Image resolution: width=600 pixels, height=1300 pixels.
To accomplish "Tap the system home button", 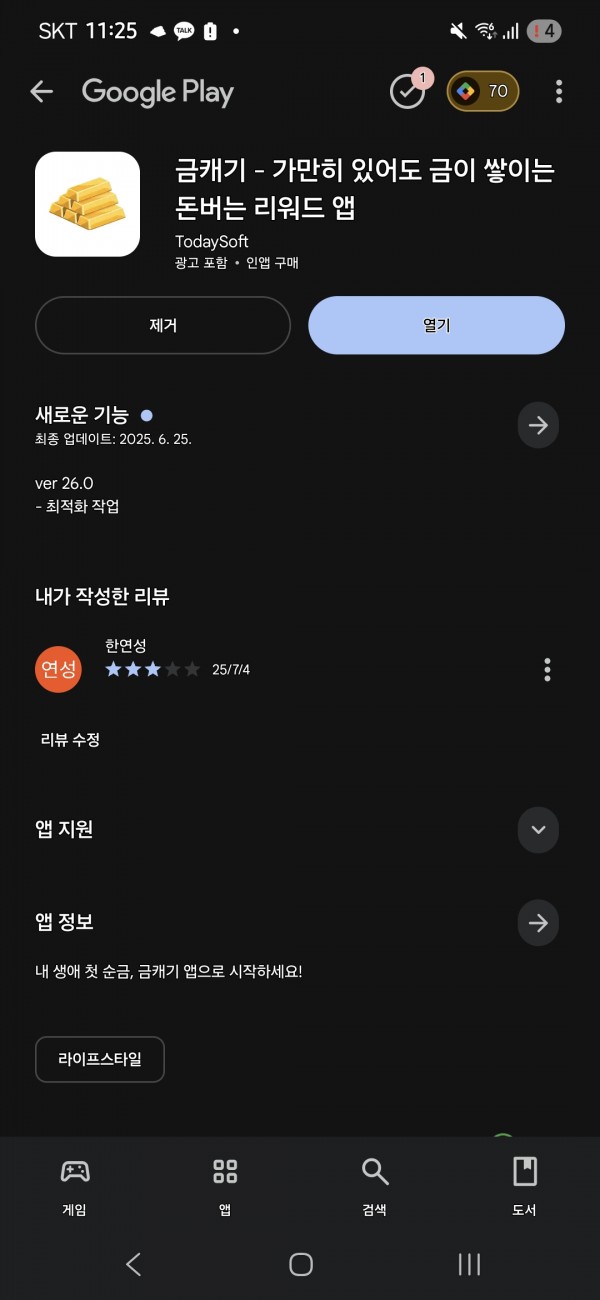I will pyautogui.click(x=300, y=1264).
